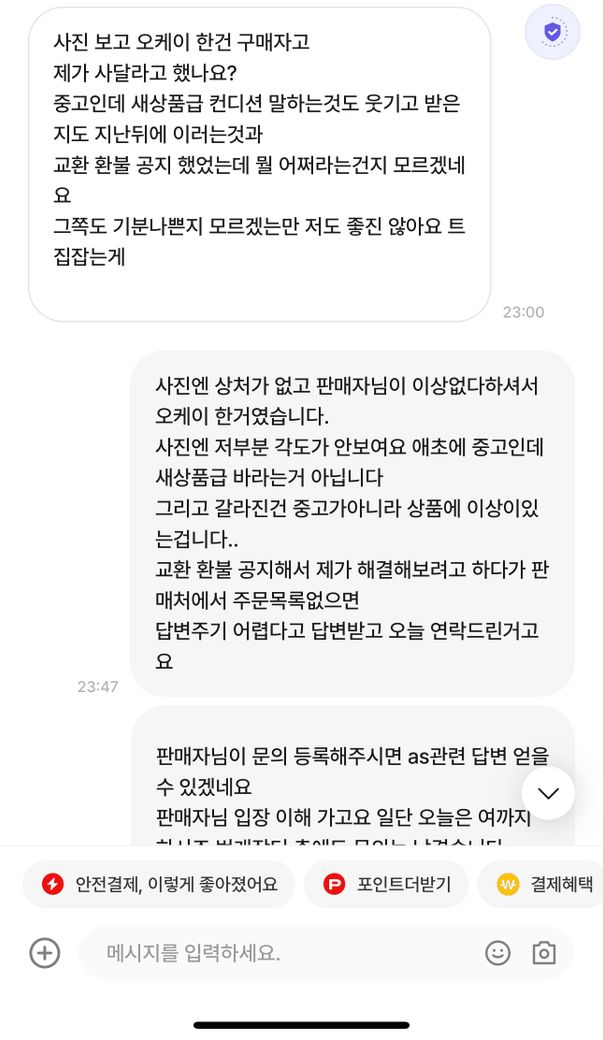Screen dimensions: 603x1040
Task: Open the emoji picker
Action: (497, 953)
